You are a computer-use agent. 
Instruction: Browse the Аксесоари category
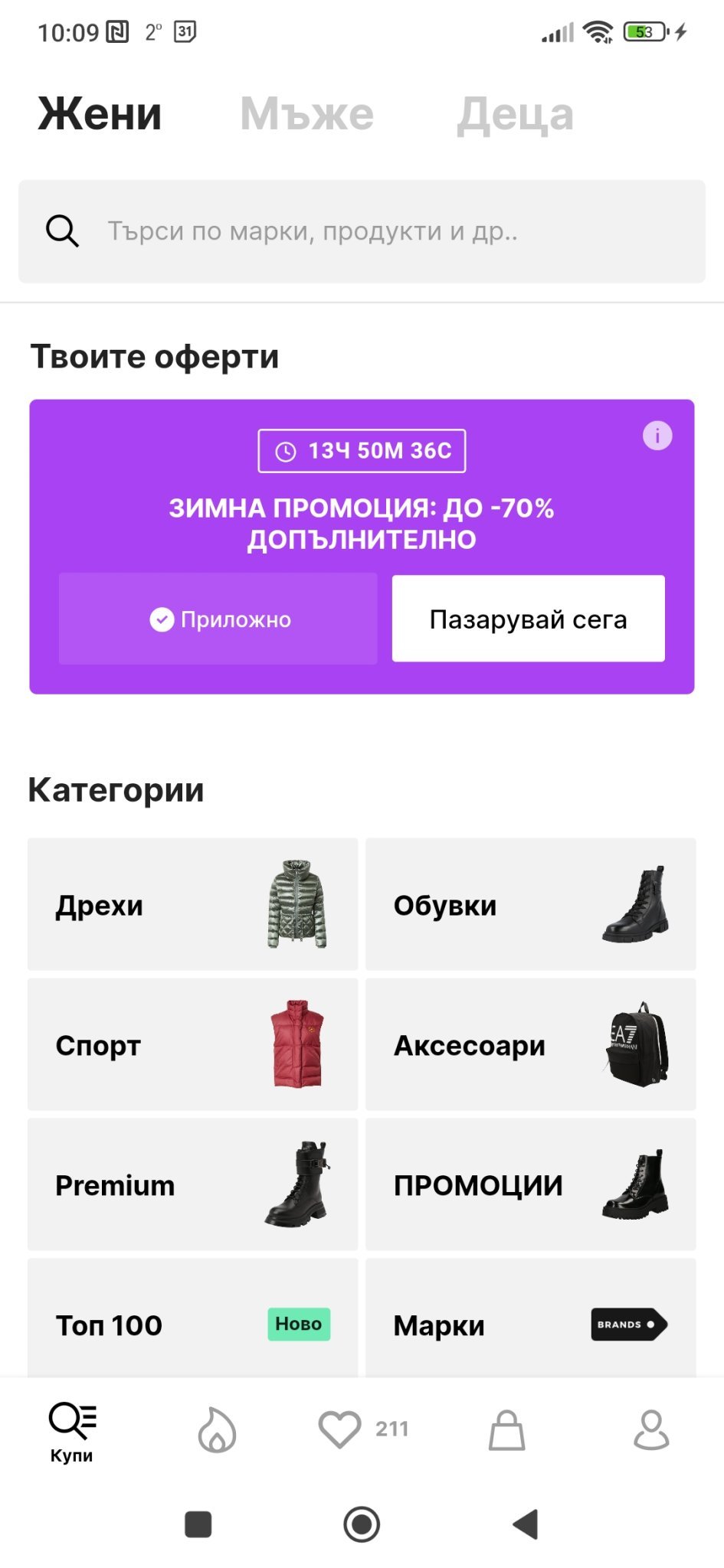click(x=530, y=1044)
